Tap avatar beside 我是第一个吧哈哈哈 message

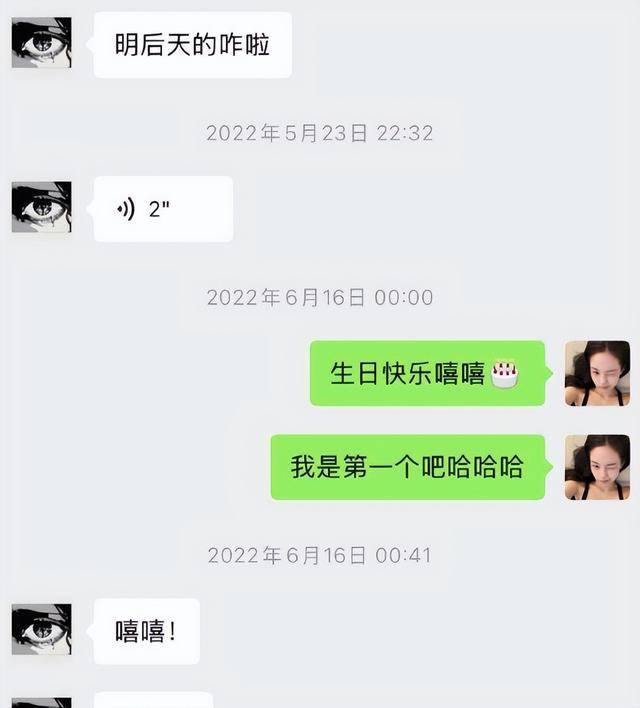[597, 467]
